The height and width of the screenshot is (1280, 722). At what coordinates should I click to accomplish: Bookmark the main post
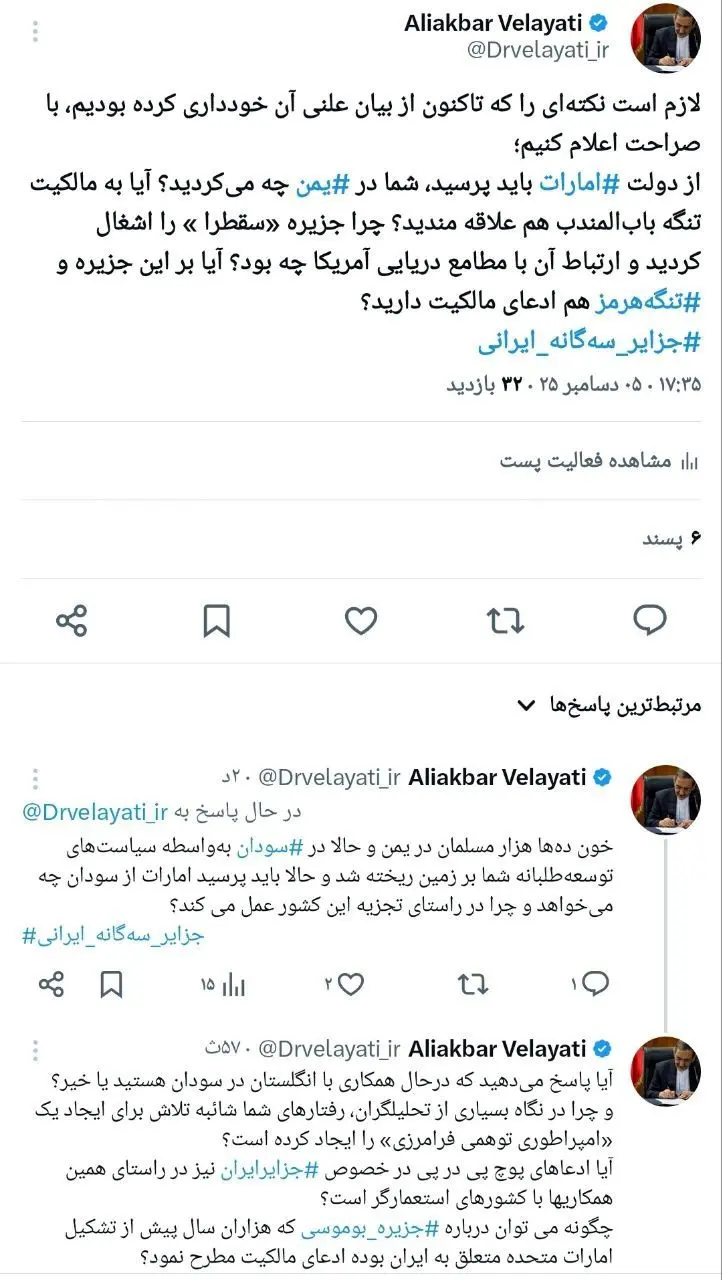[x=216, y=620]
